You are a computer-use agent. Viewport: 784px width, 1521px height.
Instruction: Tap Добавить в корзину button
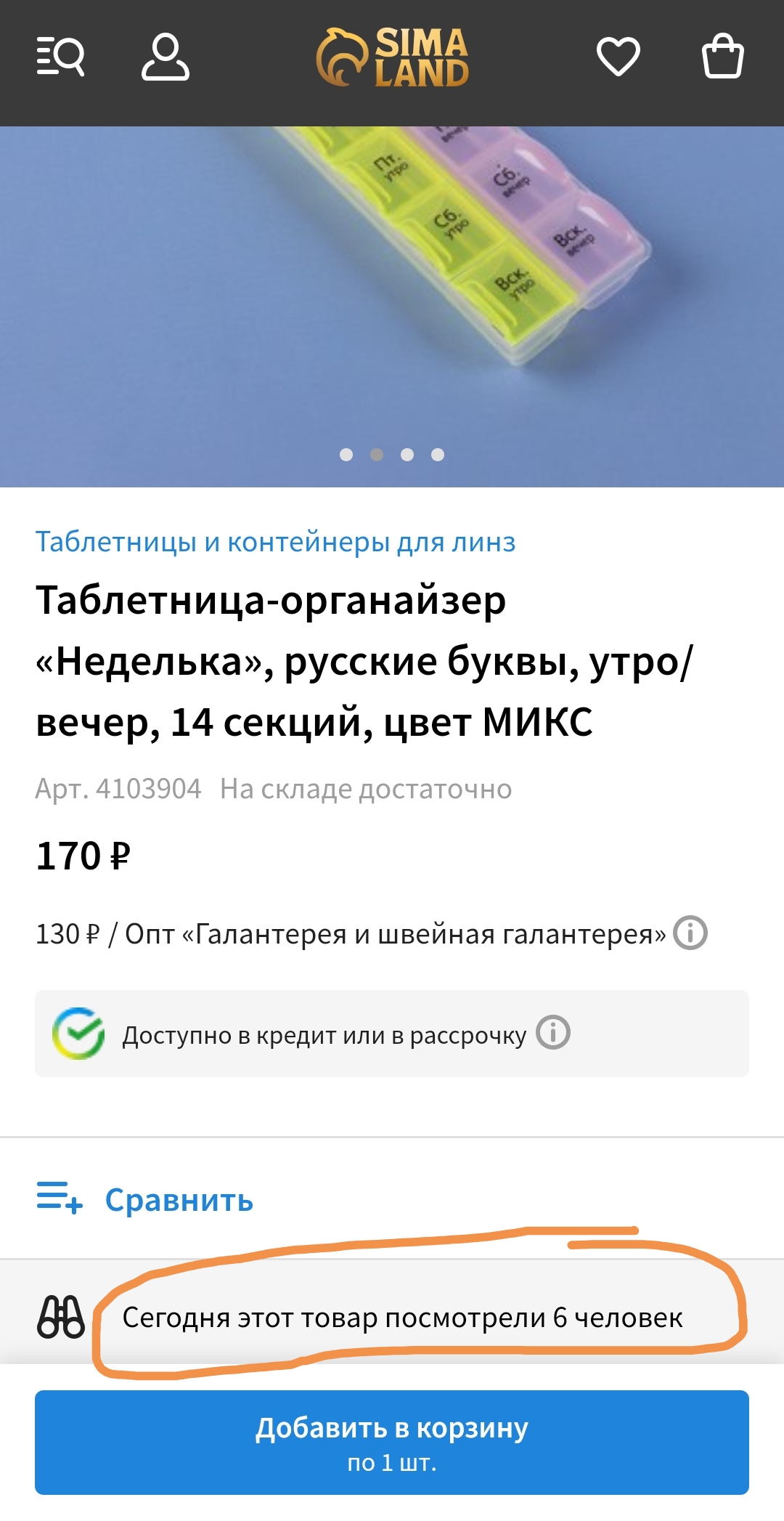(392, 1442)
